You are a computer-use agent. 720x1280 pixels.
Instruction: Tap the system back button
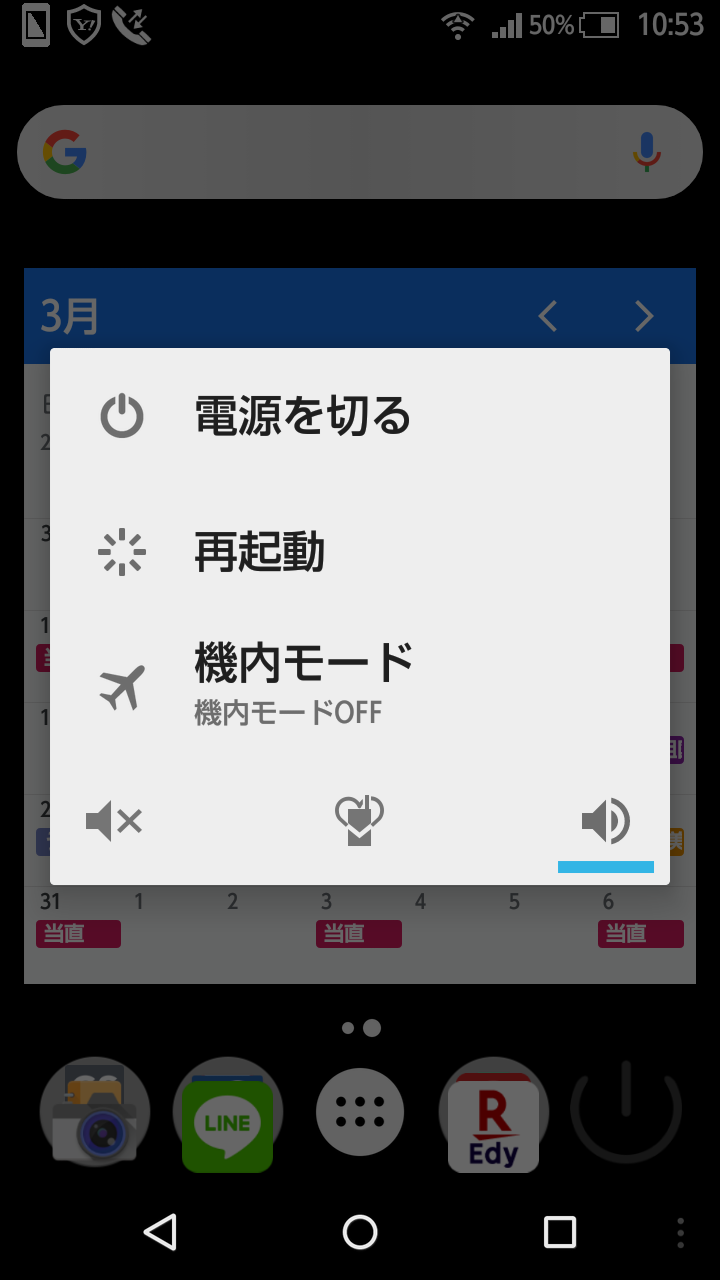coord(160,1232)
